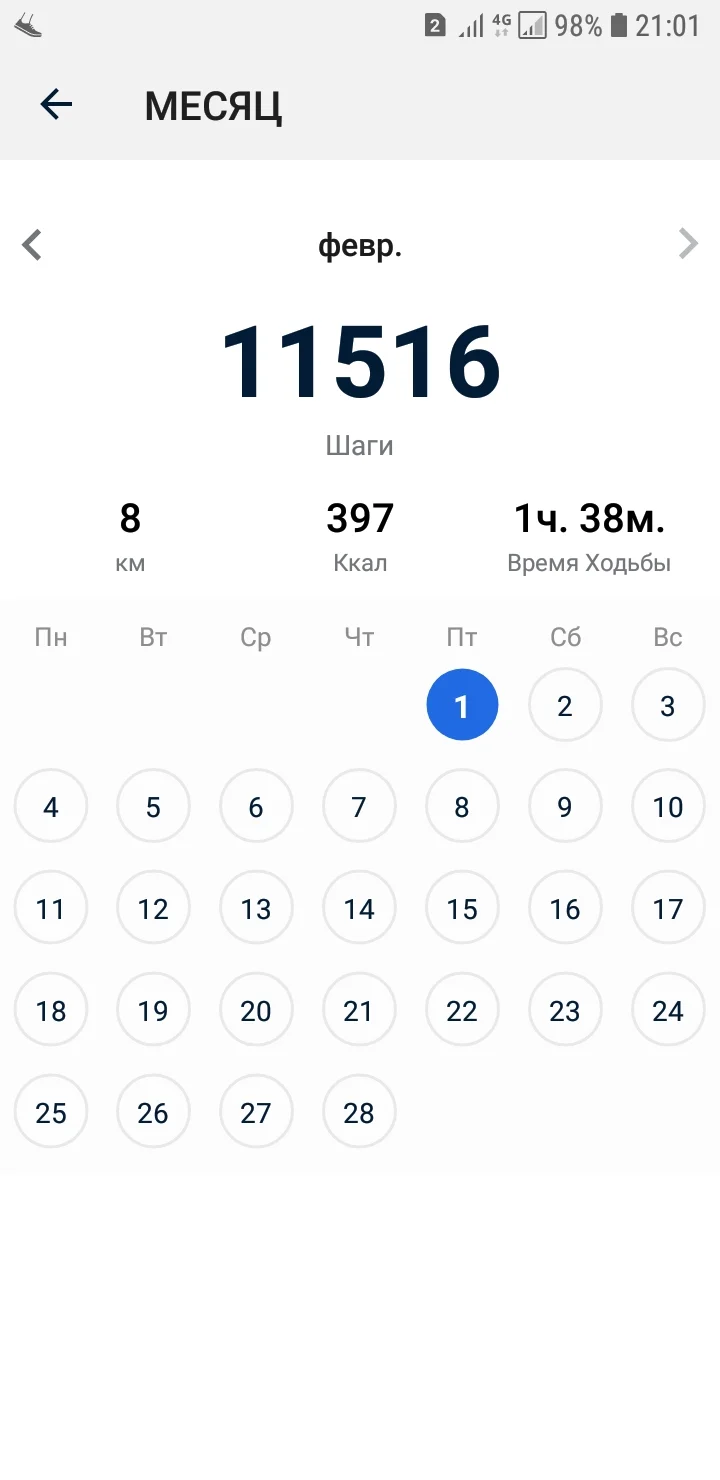The image size is (720, 1480).
Task: Tap day 14 in the calendar
Action: pyautogui.click(x=359, y=909)
